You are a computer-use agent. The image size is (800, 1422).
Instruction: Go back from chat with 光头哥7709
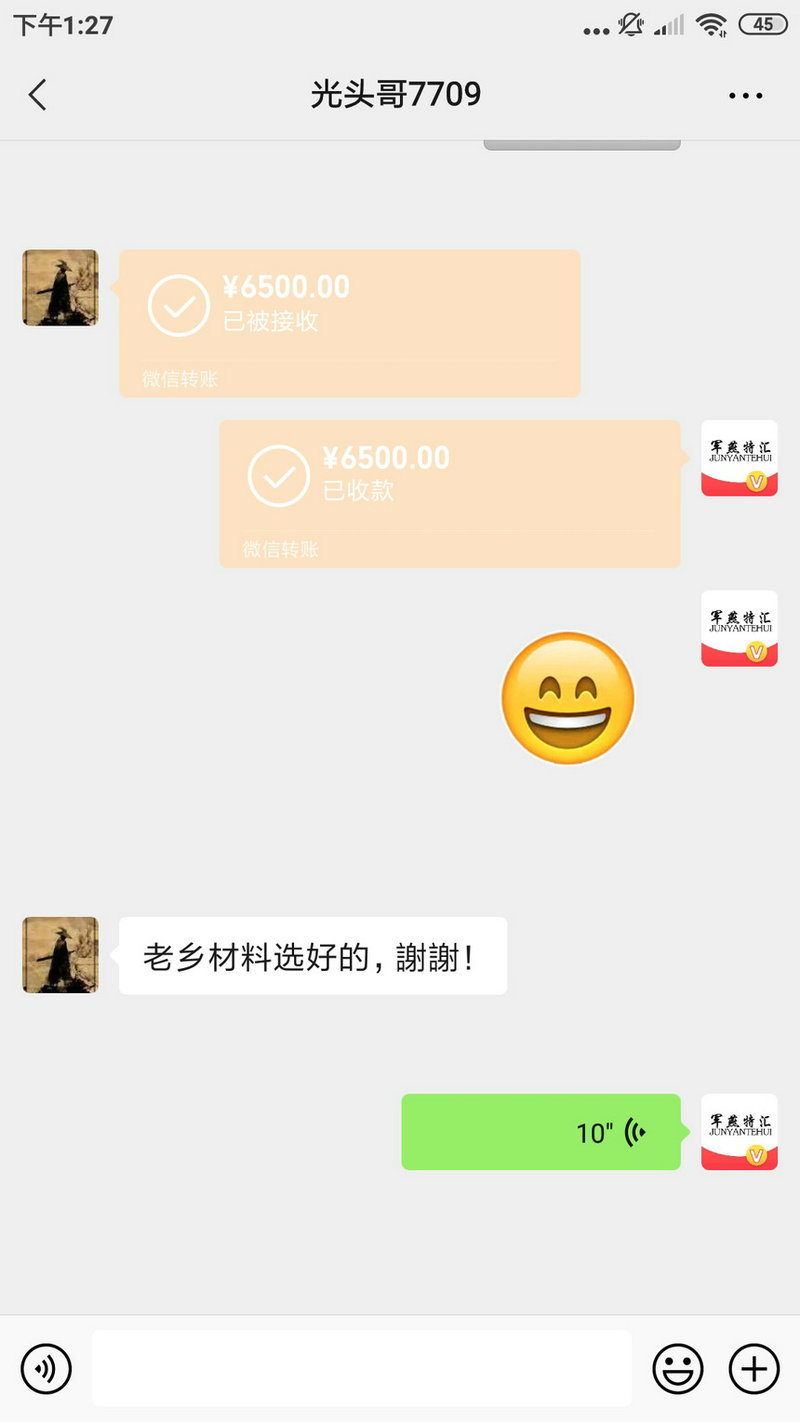38,95
